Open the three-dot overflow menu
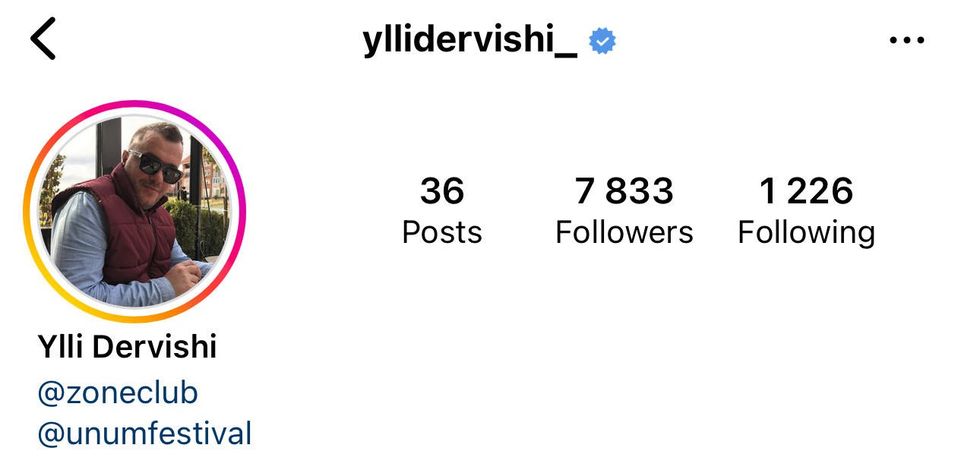 [x=907, y=41]
